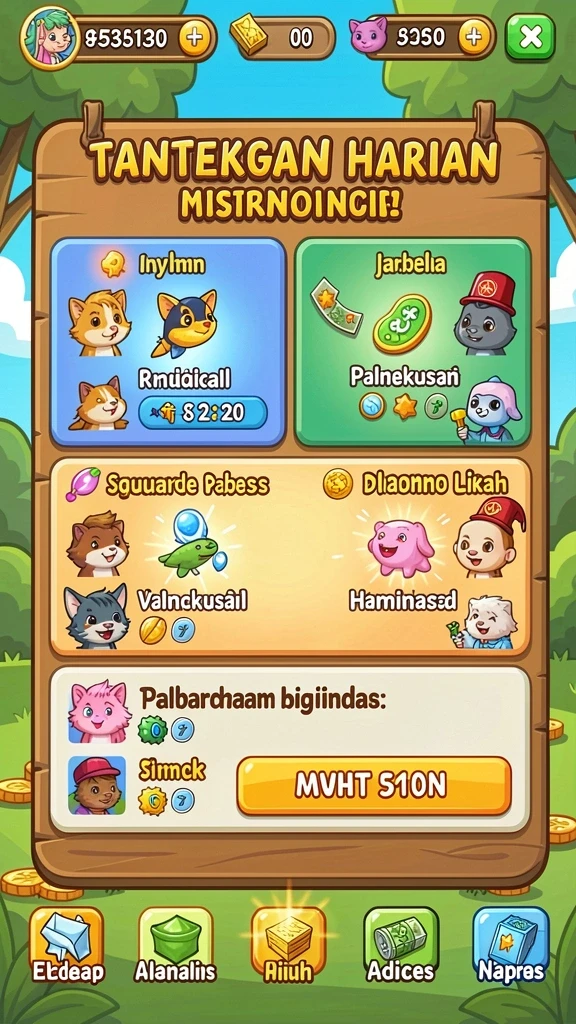Switch to the Adices tab
Screen dimensions: 576x1024
tap(400, 945)
